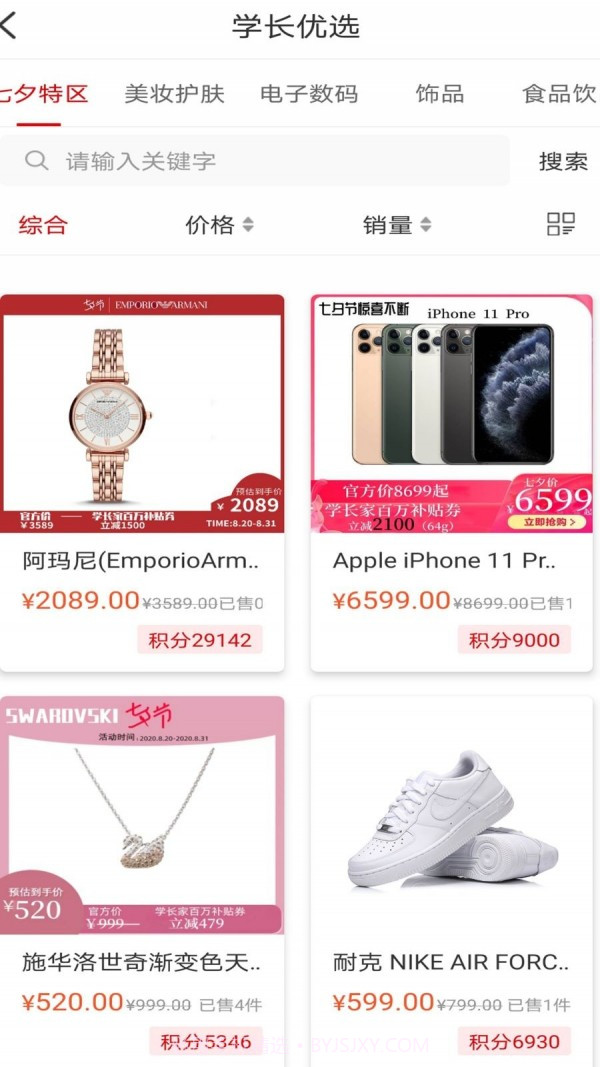Image resolution: width=600 pixels, height=1067 pixels.
Task: View the 耐克 NIKE AIR FORCE sneakers
Action: (453, 880)
